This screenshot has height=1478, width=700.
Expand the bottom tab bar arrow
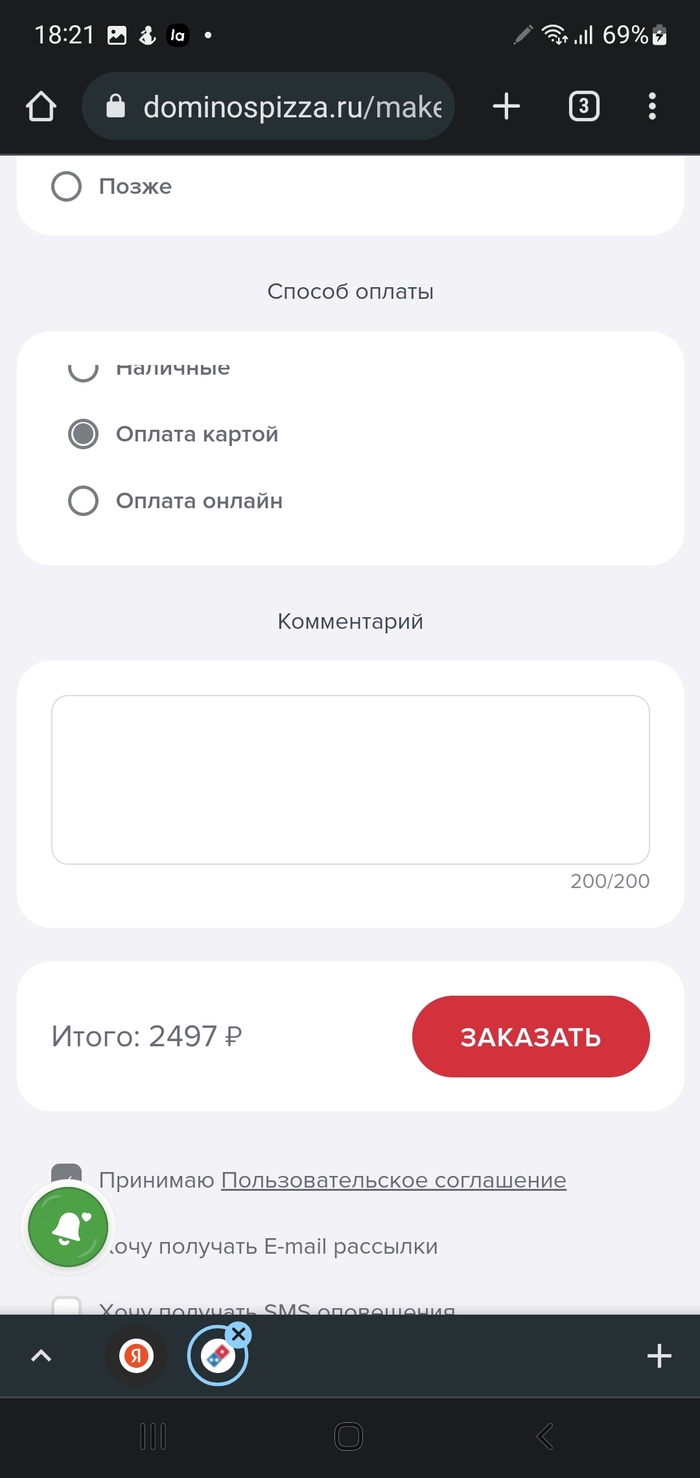pos(41,1356)
